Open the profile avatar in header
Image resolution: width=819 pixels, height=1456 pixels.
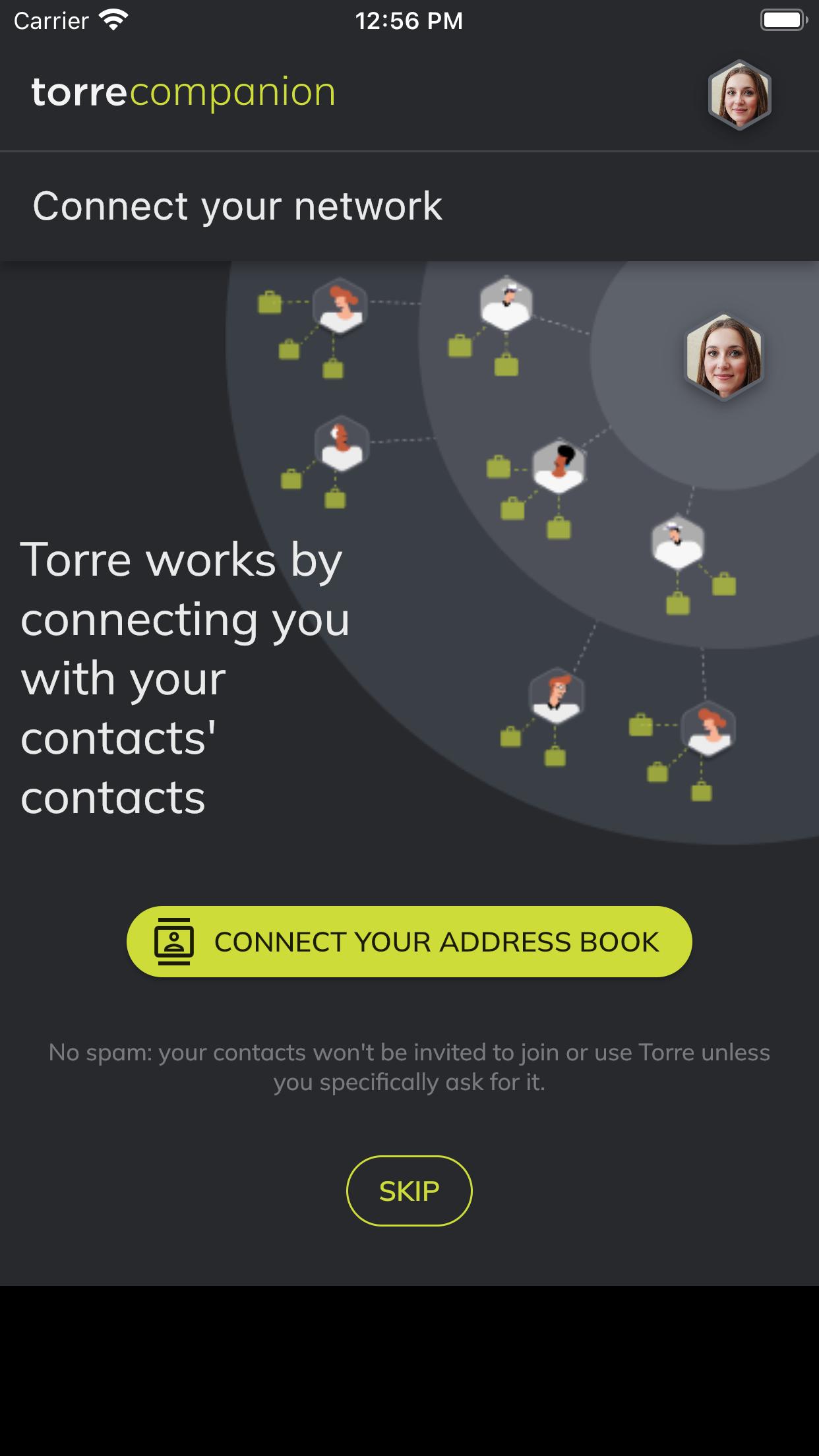pos(739,95)
